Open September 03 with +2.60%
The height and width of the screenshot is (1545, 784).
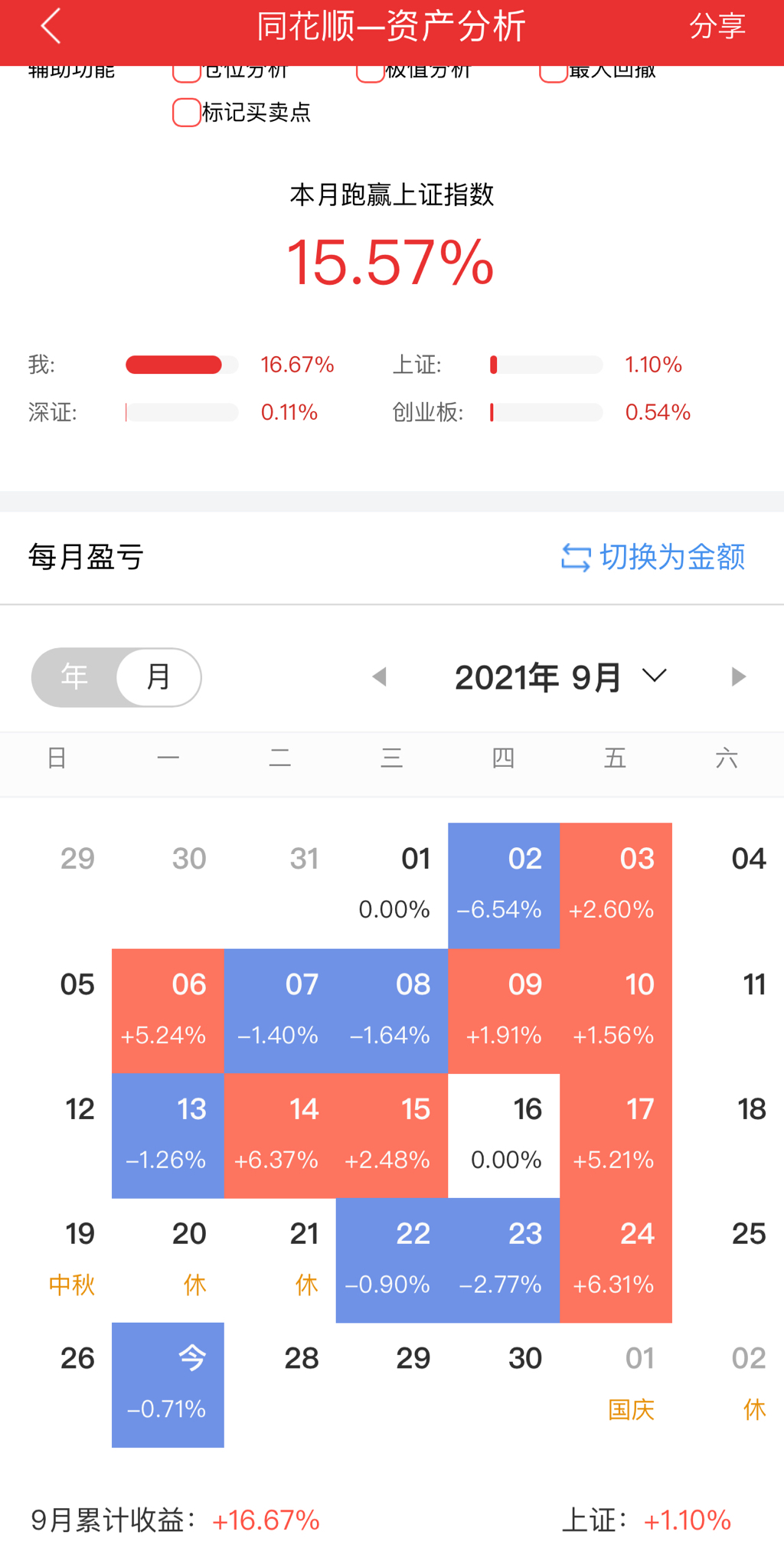[616, 885]
